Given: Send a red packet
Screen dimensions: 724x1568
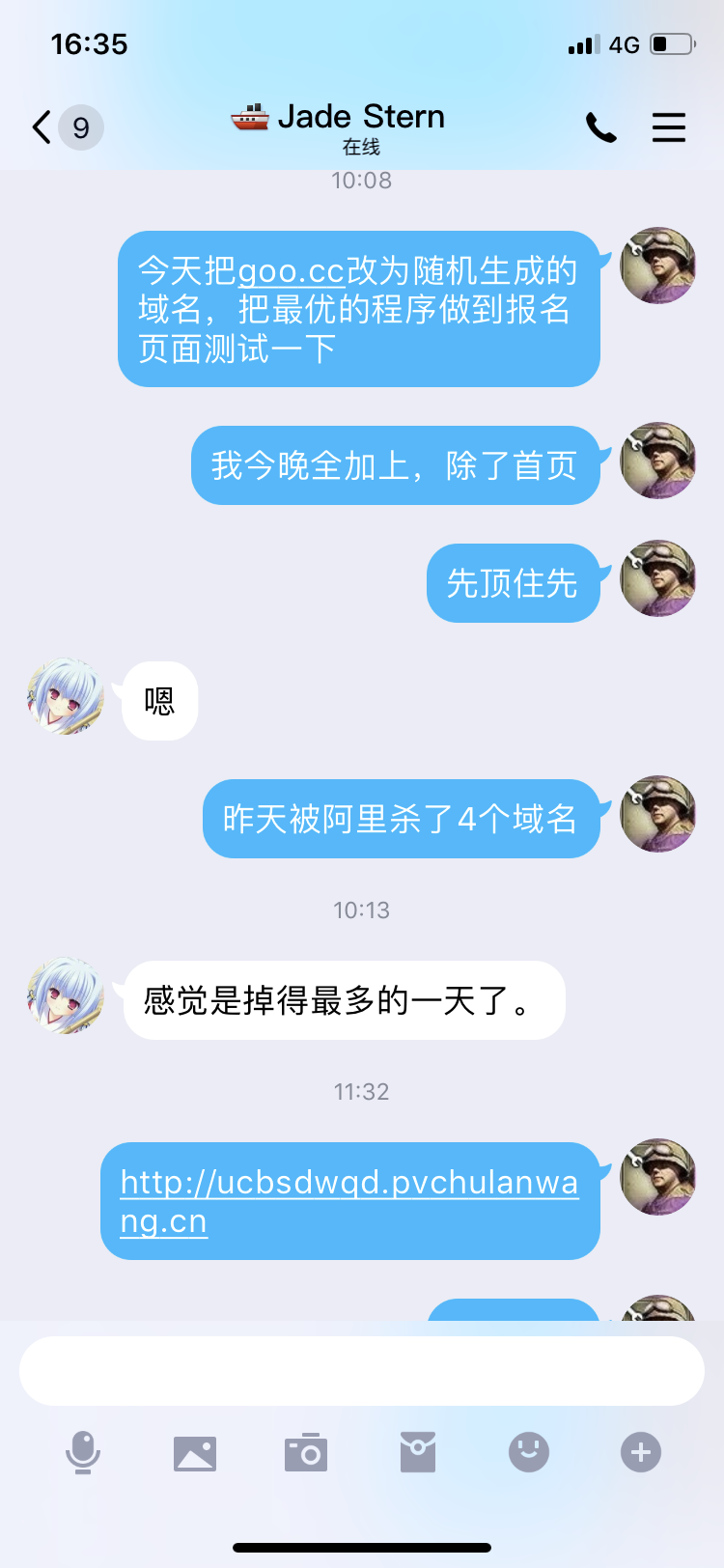Looking at the screenshot, I should 418,1452.
